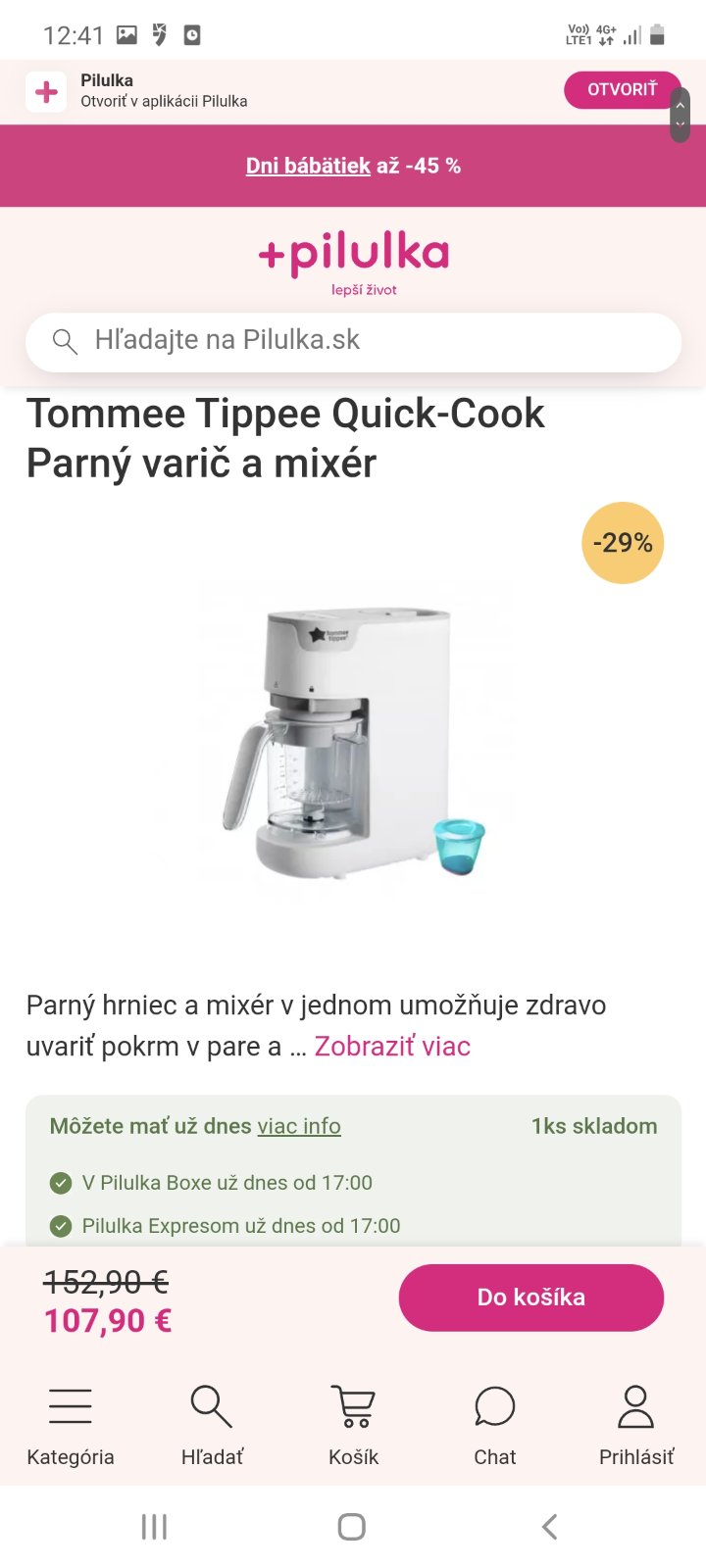This screenshot has height=1568, width=706.
Task: Open the Dni bábätiek promo link
Action: pos(308,166)
